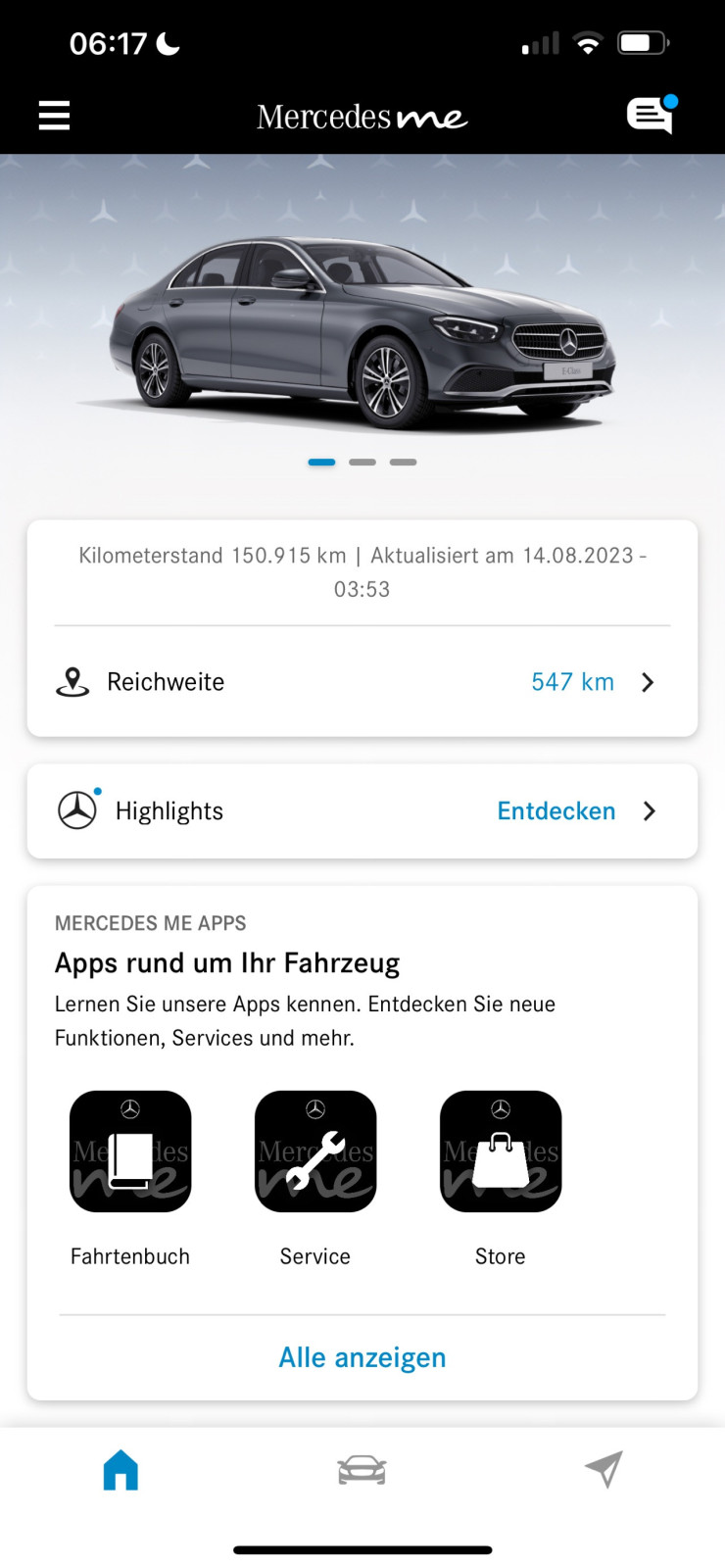Expand the Reichweite details chevron
Screen dimensions: 725x1568
click(x=648, y=681)
